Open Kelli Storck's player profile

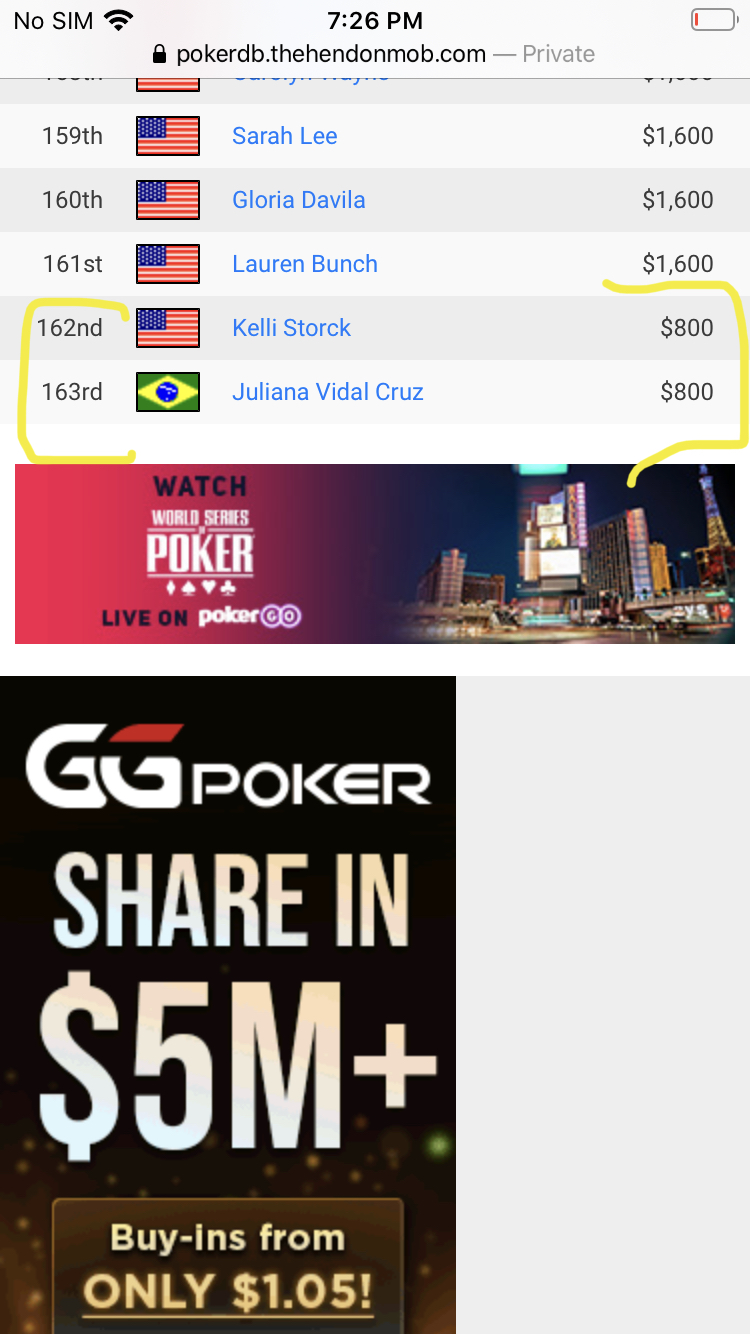(x=291, y=328)
